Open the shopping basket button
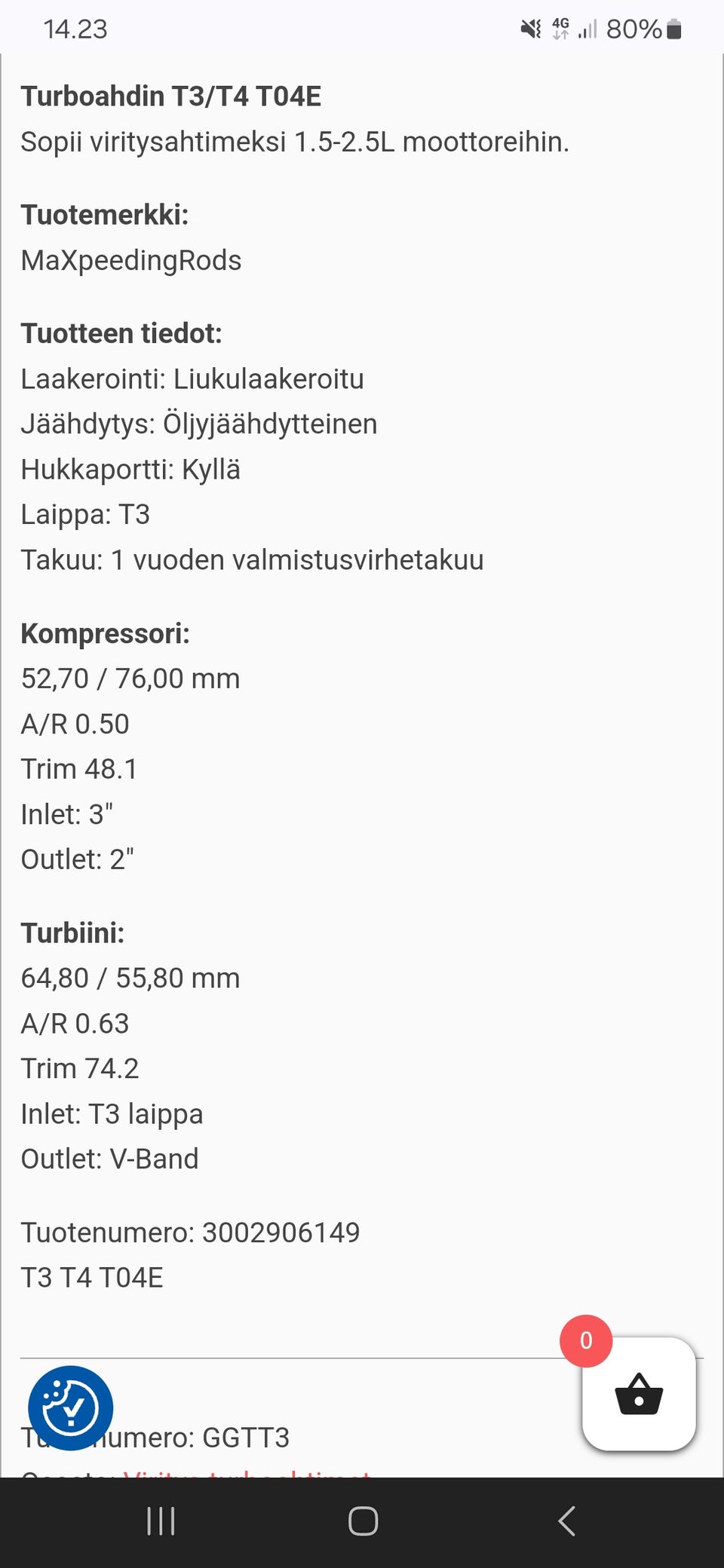 639,1394
